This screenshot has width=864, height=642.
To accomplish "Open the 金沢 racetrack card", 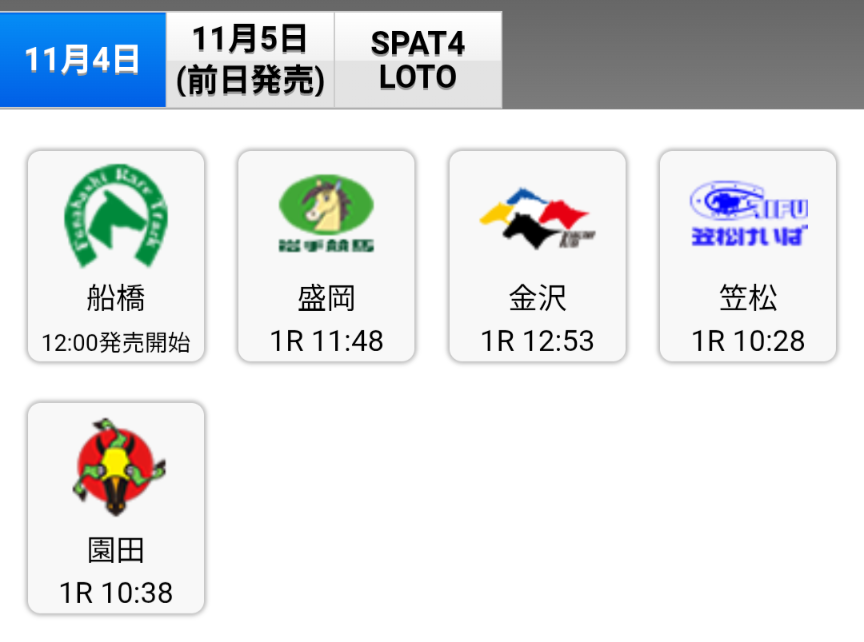I will [x=537, y=256].
